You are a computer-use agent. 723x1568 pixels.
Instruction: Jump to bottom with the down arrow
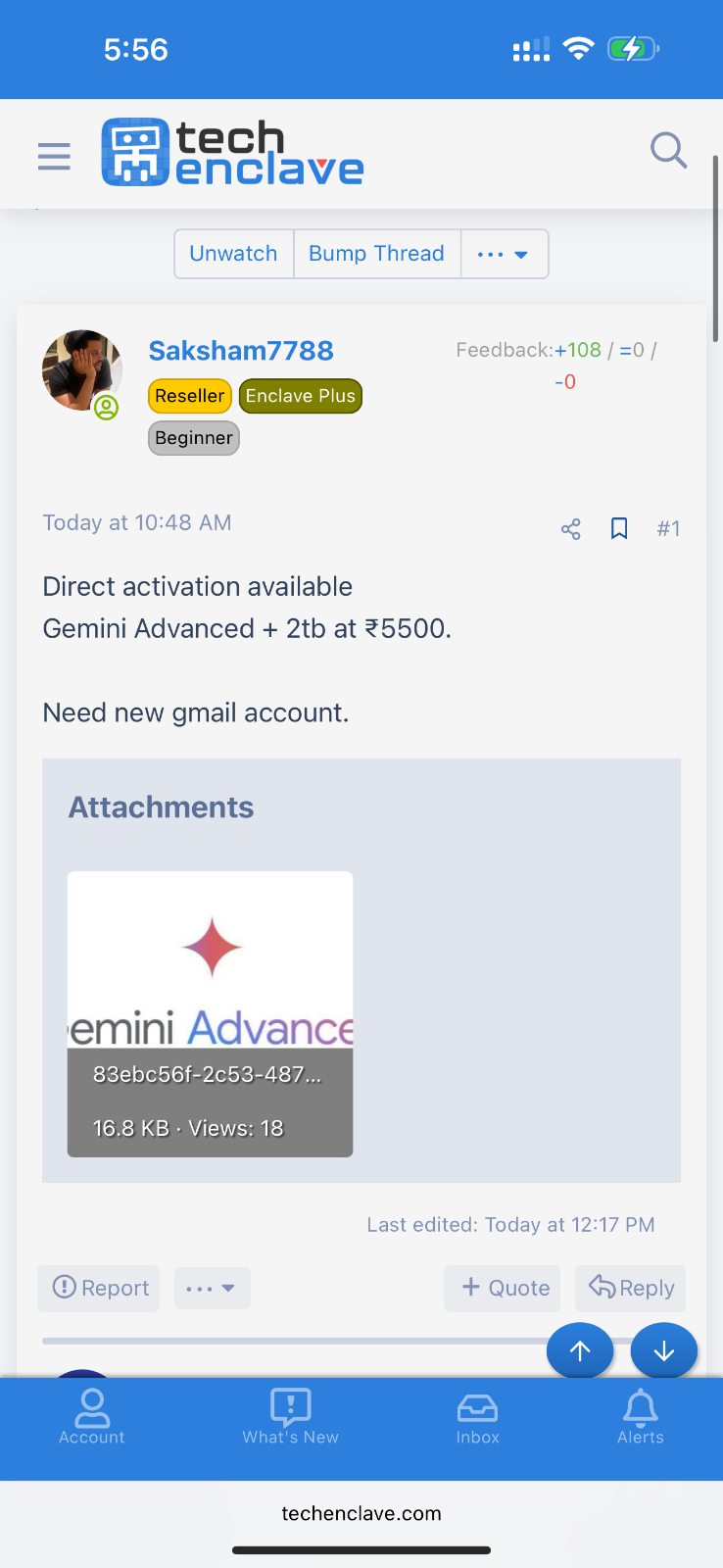[664, 1350]
